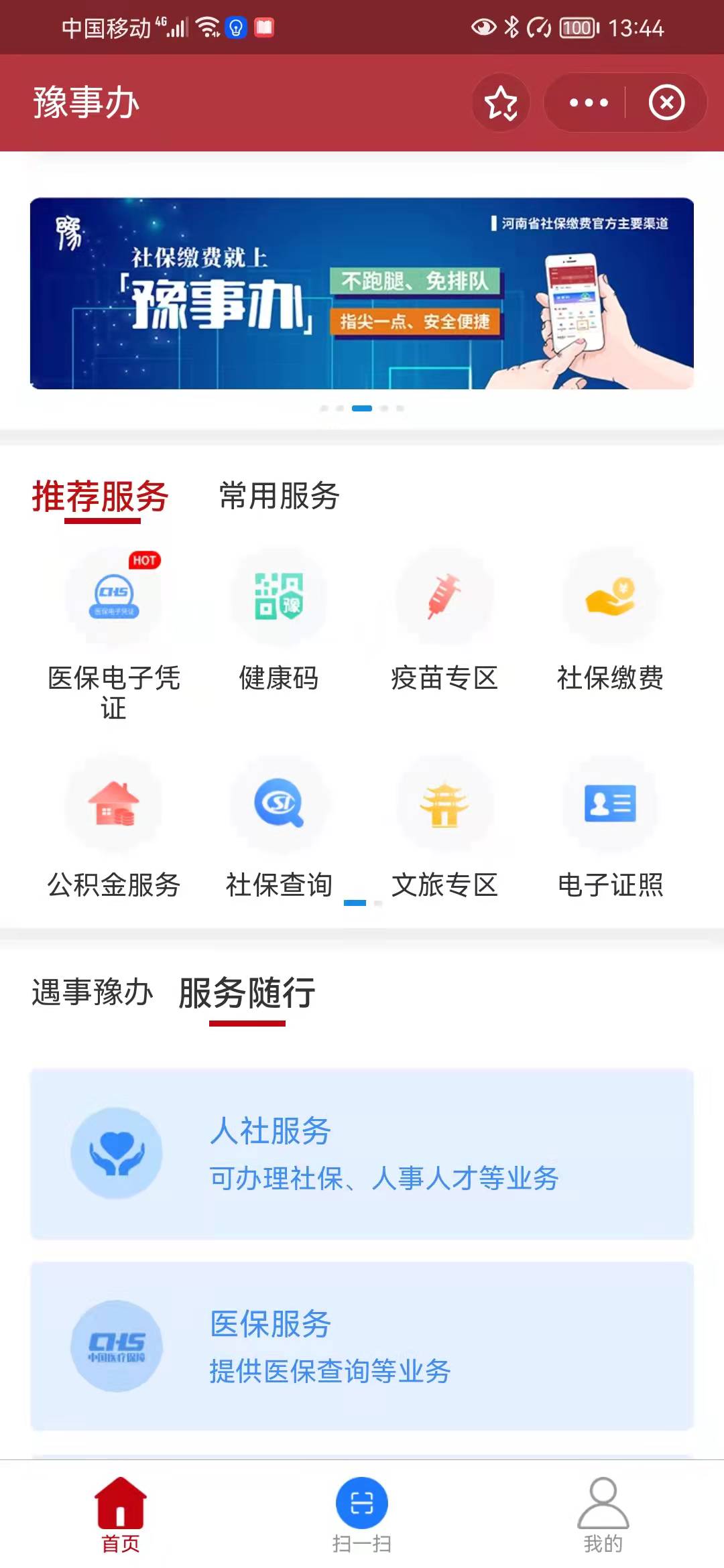This screenshot has height=1568, width=724.
Task: Open the 社保缴费 promotional banner
Action: 362,293
